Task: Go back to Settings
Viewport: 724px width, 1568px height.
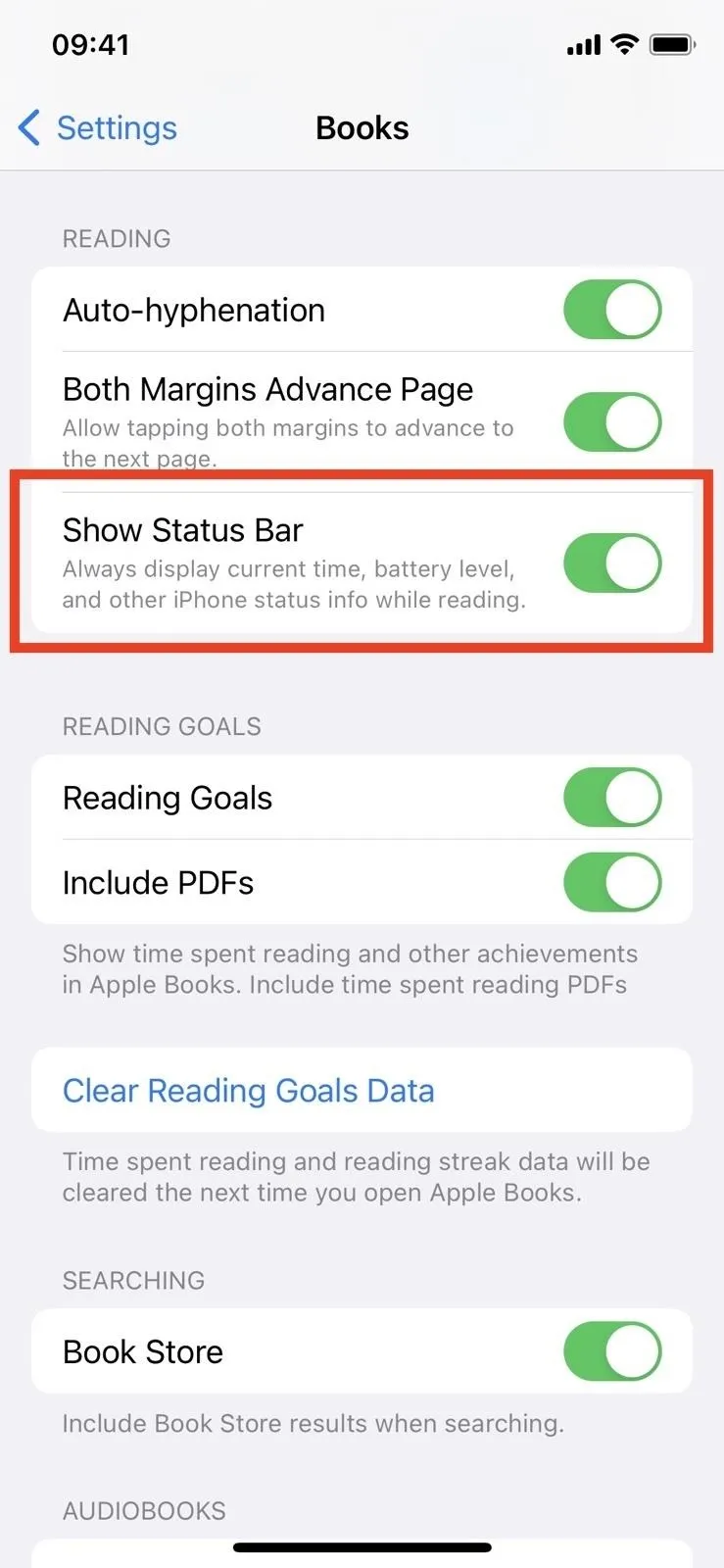Action: [x=98, y=128]
